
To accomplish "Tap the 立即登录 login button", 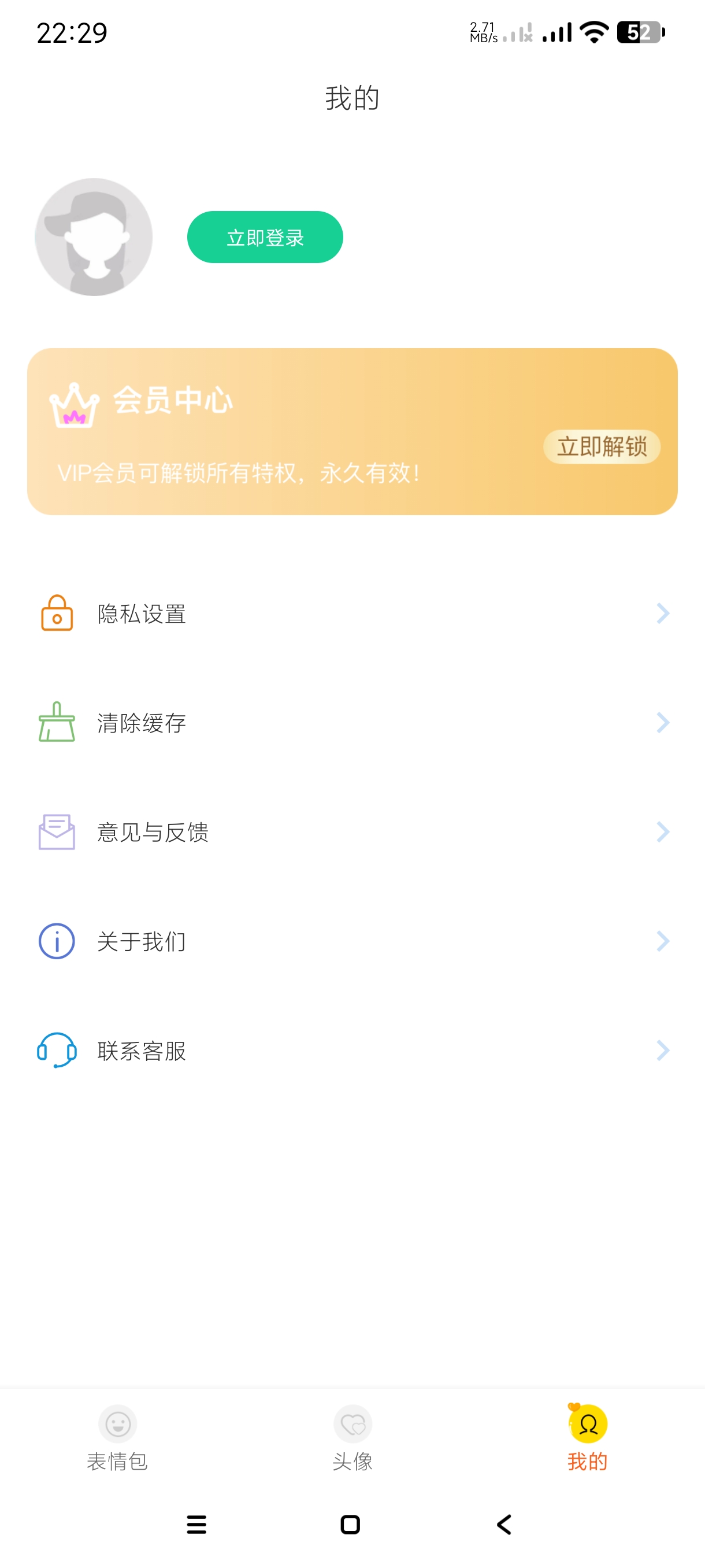I will click(265, 238).
